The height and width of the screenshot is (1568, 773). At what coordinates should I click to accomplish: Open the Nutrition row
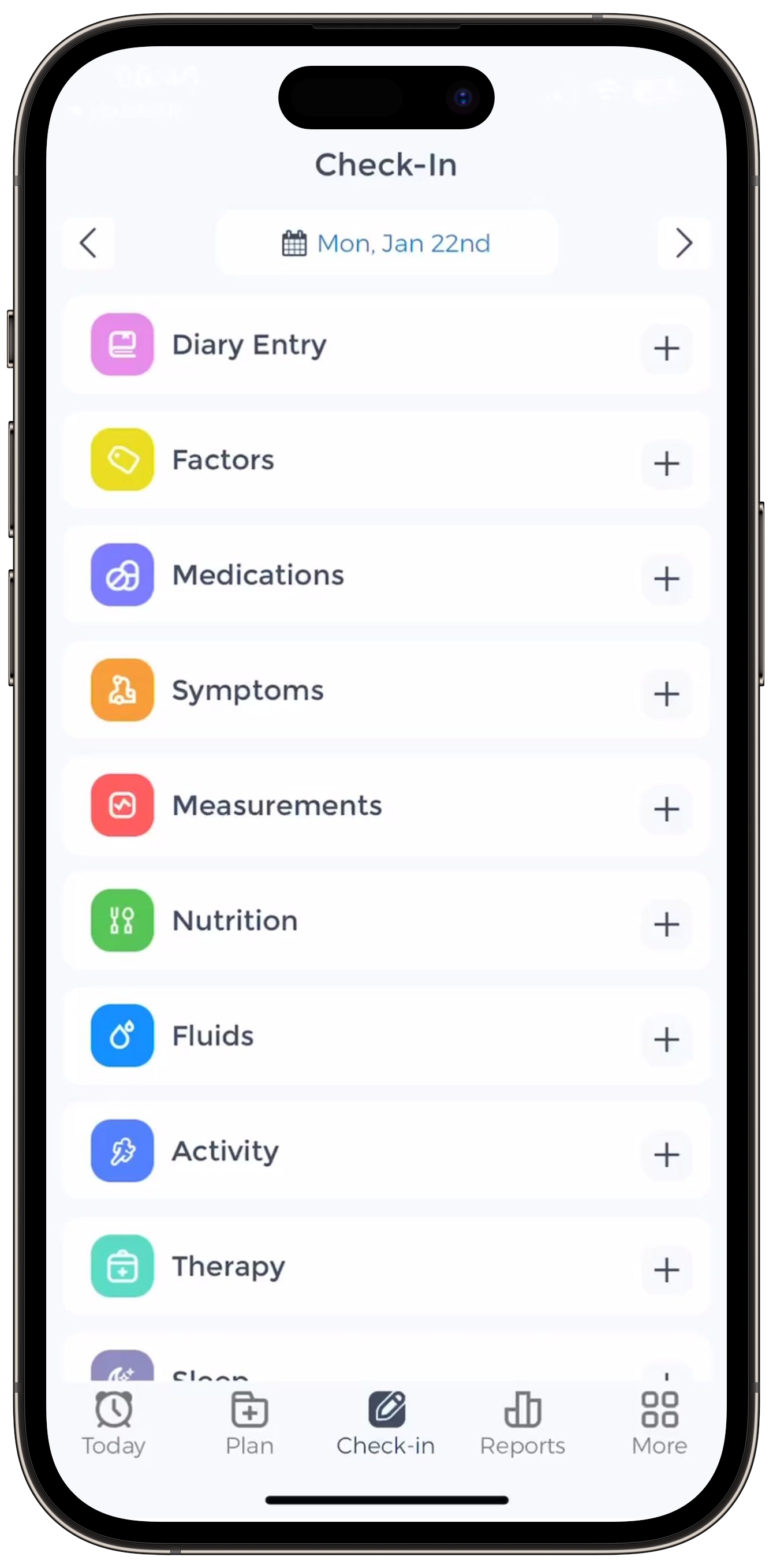[387, 920]
